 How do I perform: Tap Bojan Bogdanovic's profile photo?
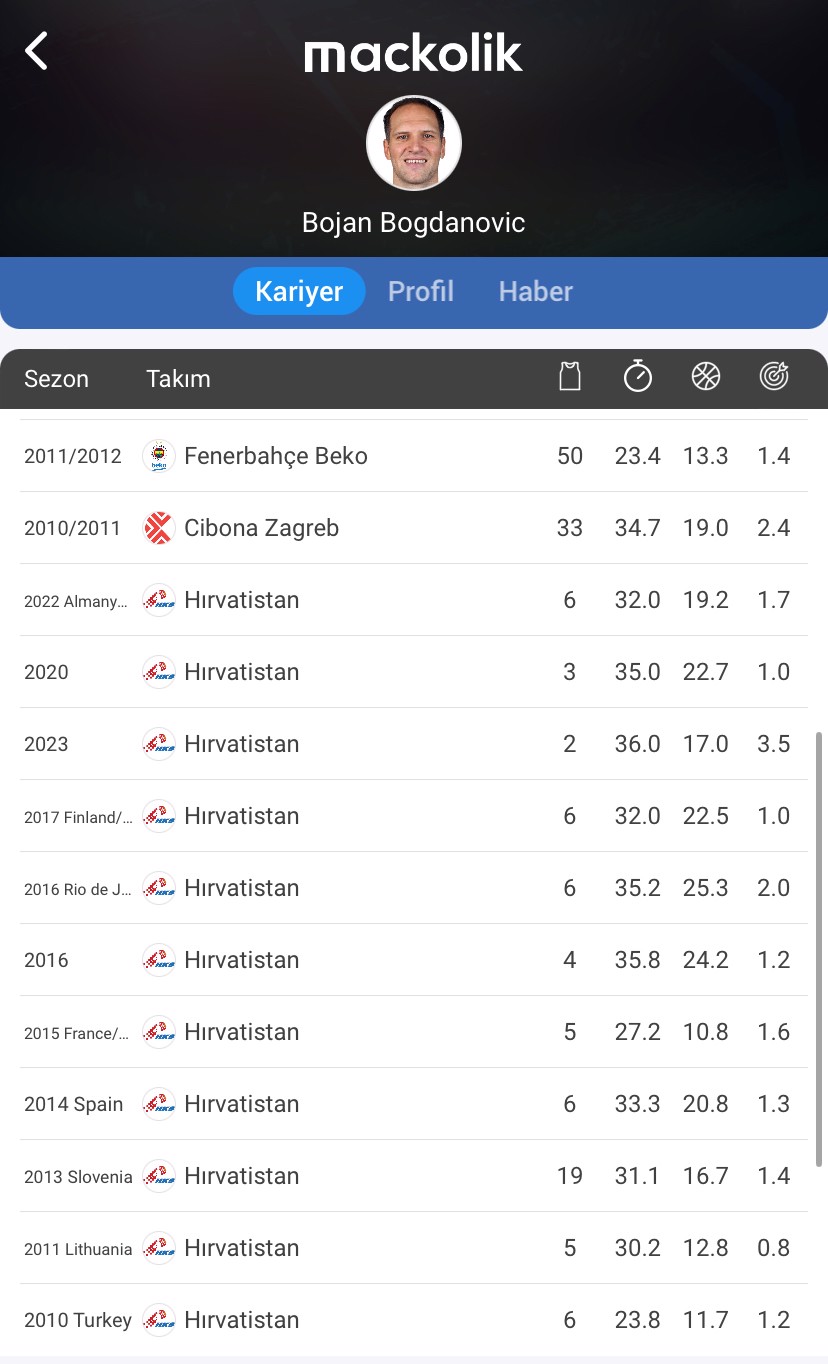(414, 143)
